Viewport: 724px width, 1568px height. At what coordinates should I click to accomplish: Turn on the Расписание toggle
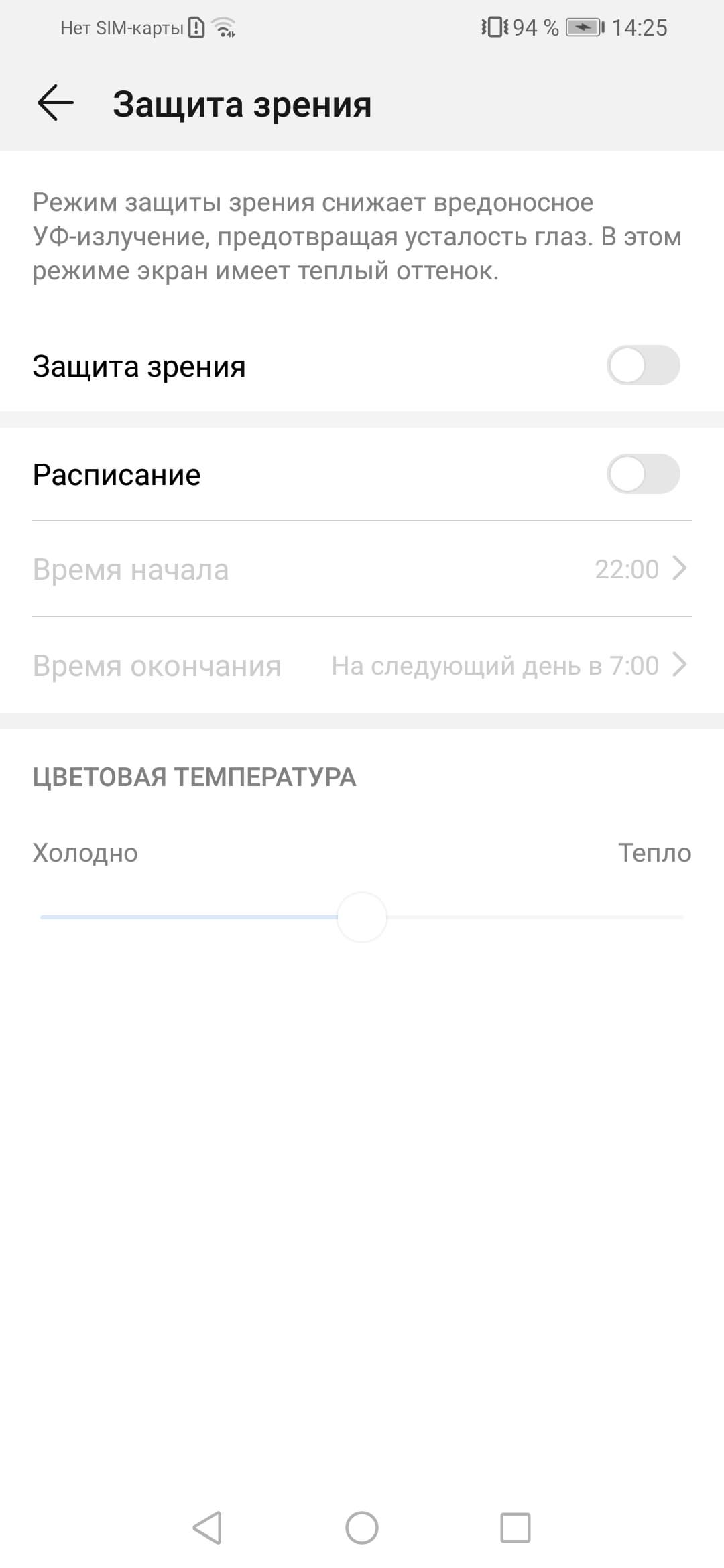643,474
